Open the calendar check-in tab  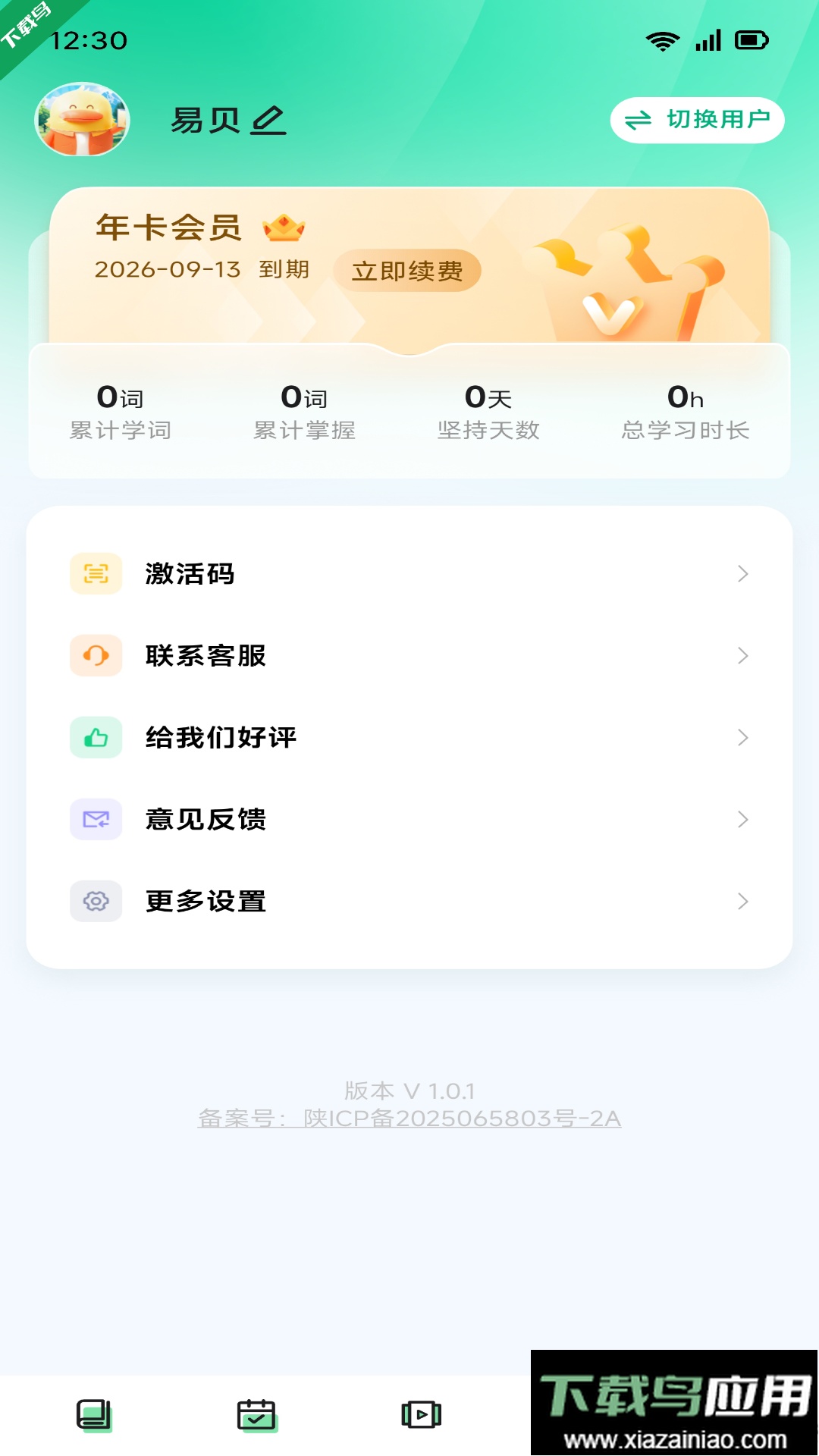(x=258, y=1412)
